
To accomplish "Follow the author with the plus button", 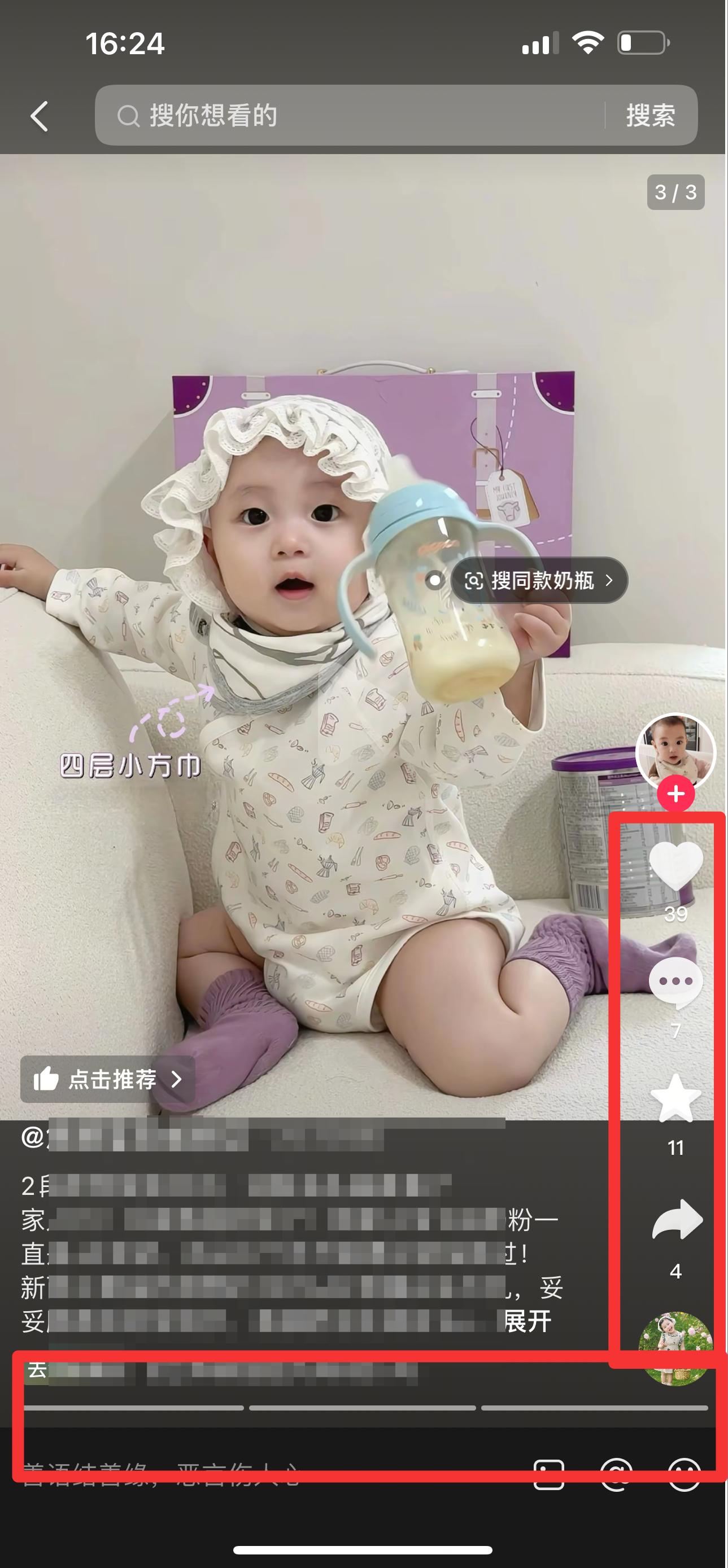I will [x=675, y=794].
